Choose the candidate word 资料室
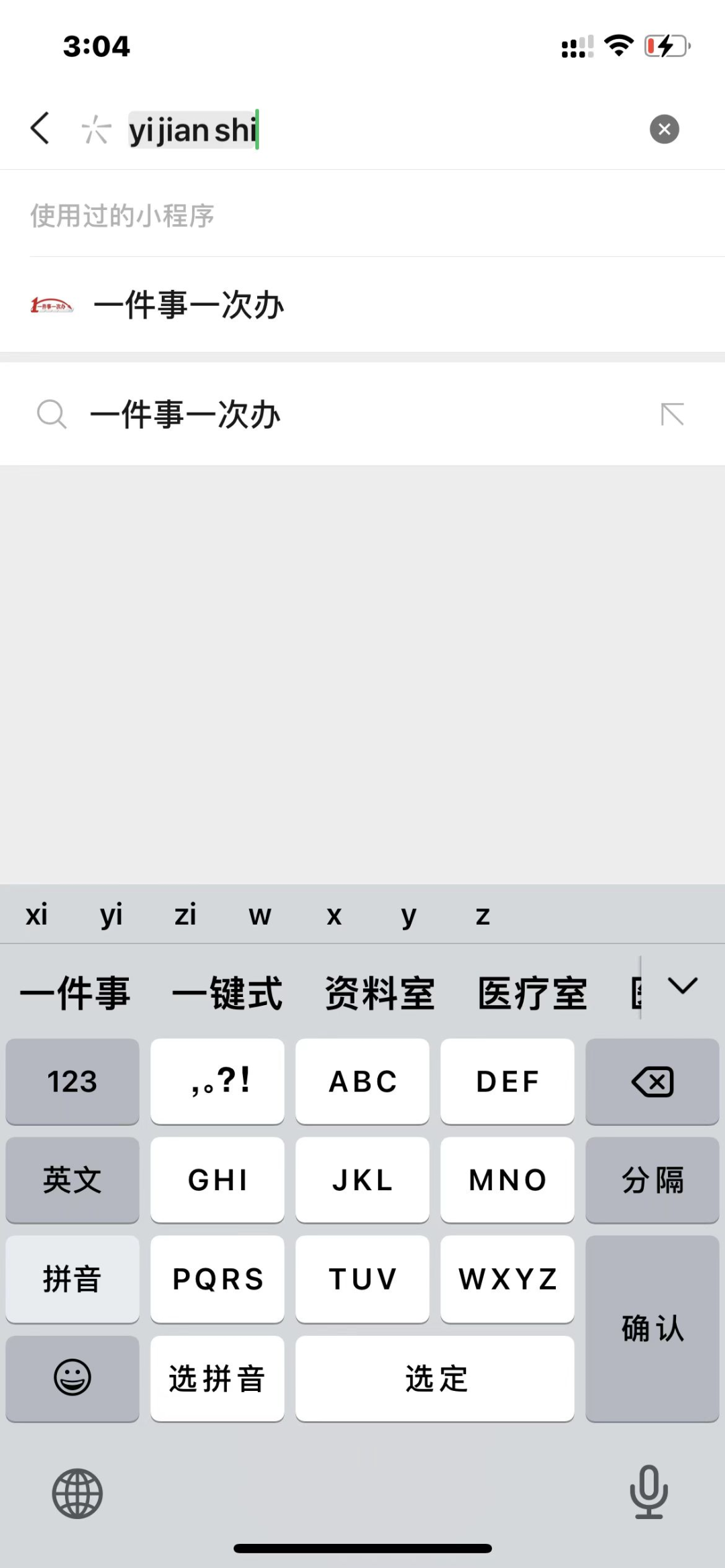The width and height of the screenshot is (725, 1568). click(x=379, y=994)
